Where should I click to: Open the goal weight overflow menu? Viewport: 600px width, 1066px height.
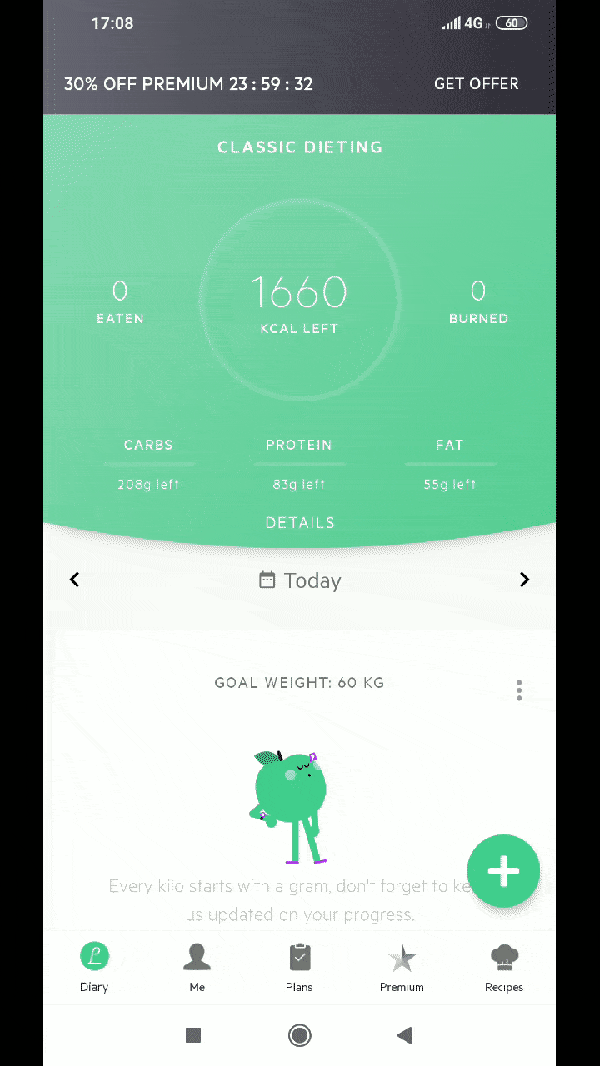519,690
